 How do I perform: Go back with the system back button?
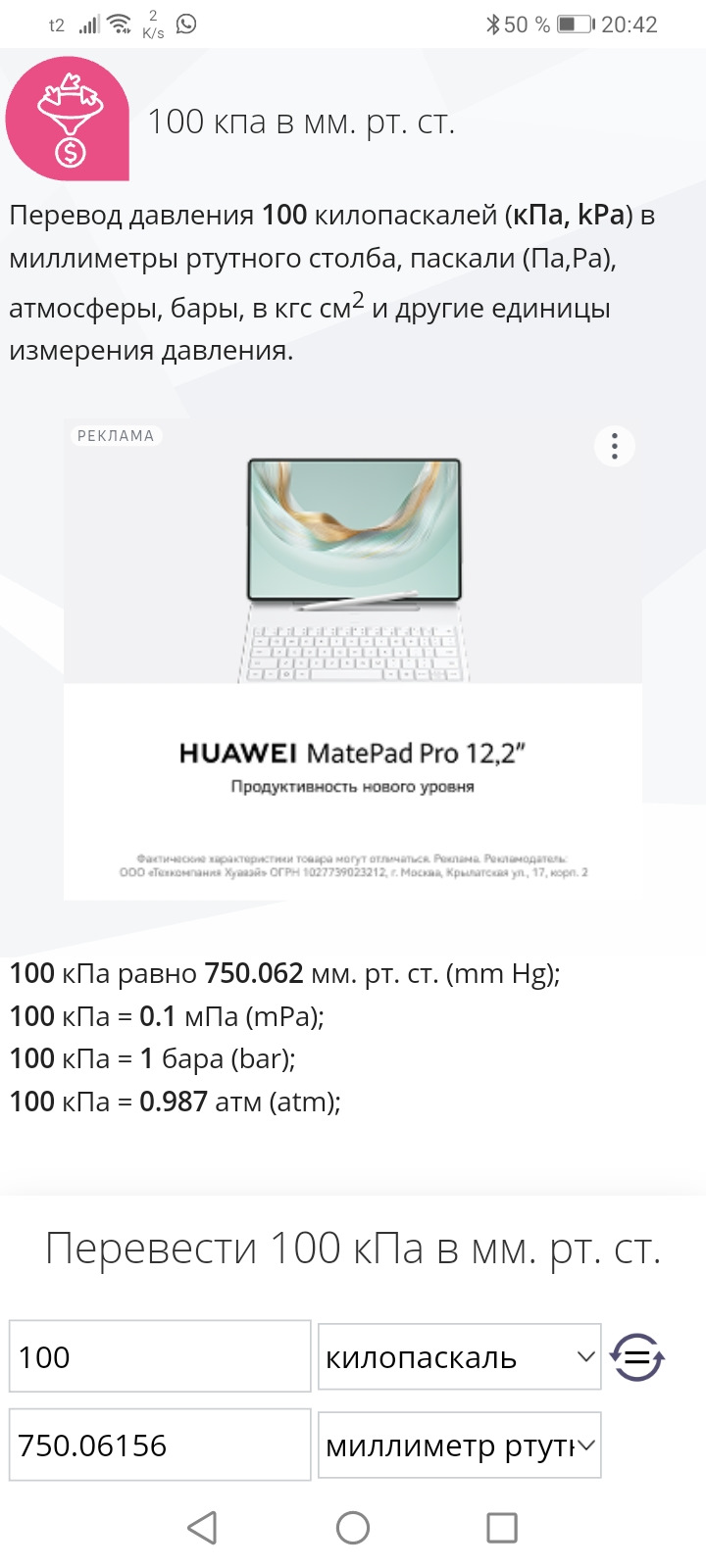pos(202,1527)
